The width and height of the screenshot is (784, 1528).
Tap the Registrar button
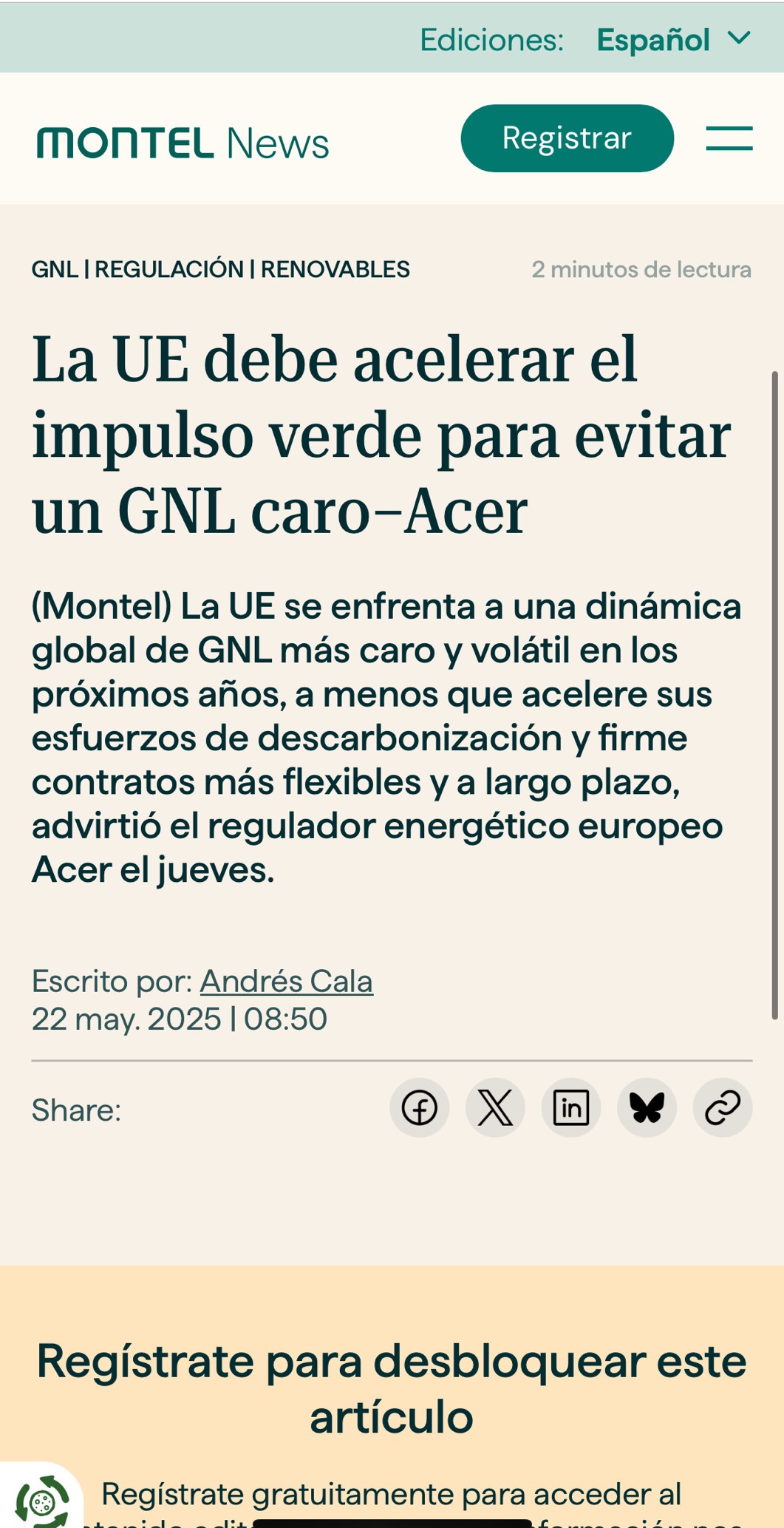point(567,138)
